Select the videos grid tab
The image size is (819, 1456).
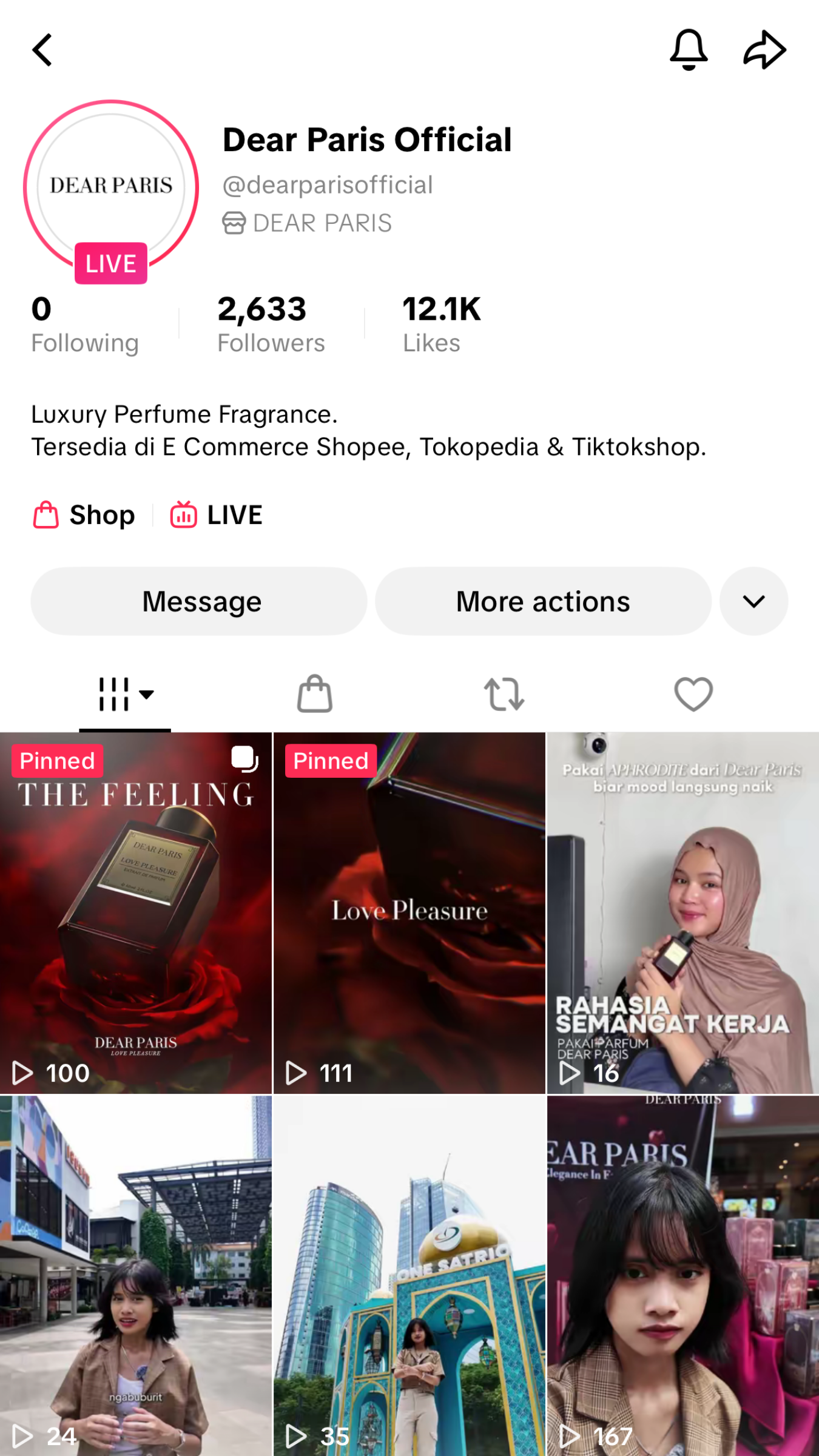(x=125, y=694)
